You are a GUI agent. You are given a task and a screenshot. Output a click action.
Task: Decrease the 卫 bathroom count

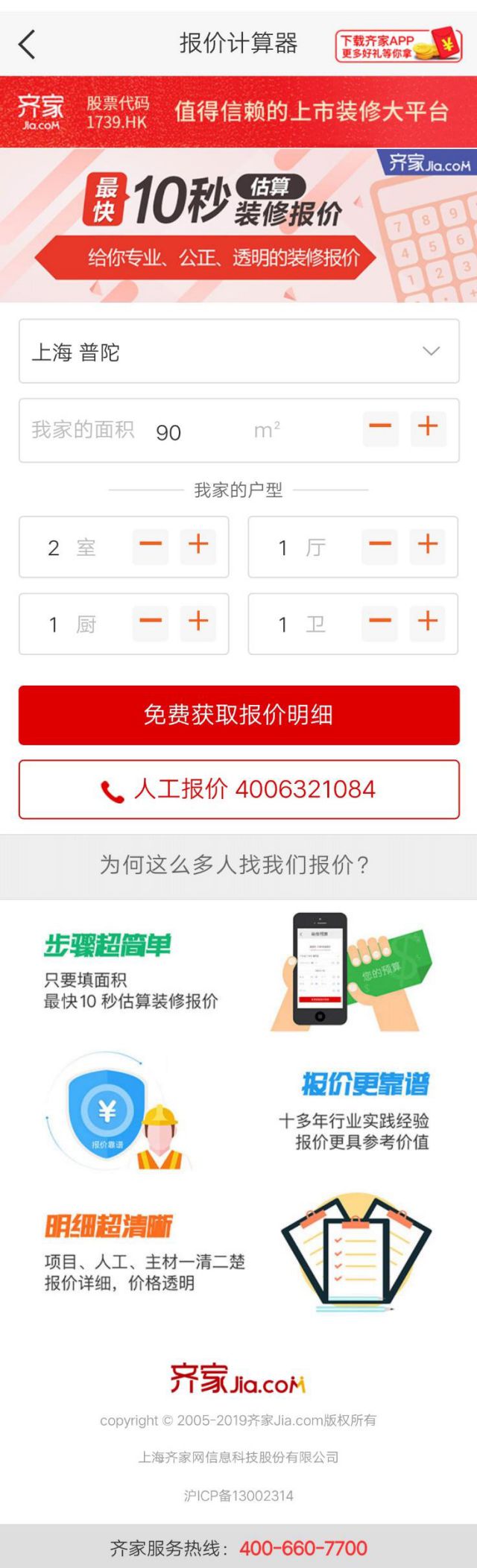pyautogui.click(x=380, y=623)
